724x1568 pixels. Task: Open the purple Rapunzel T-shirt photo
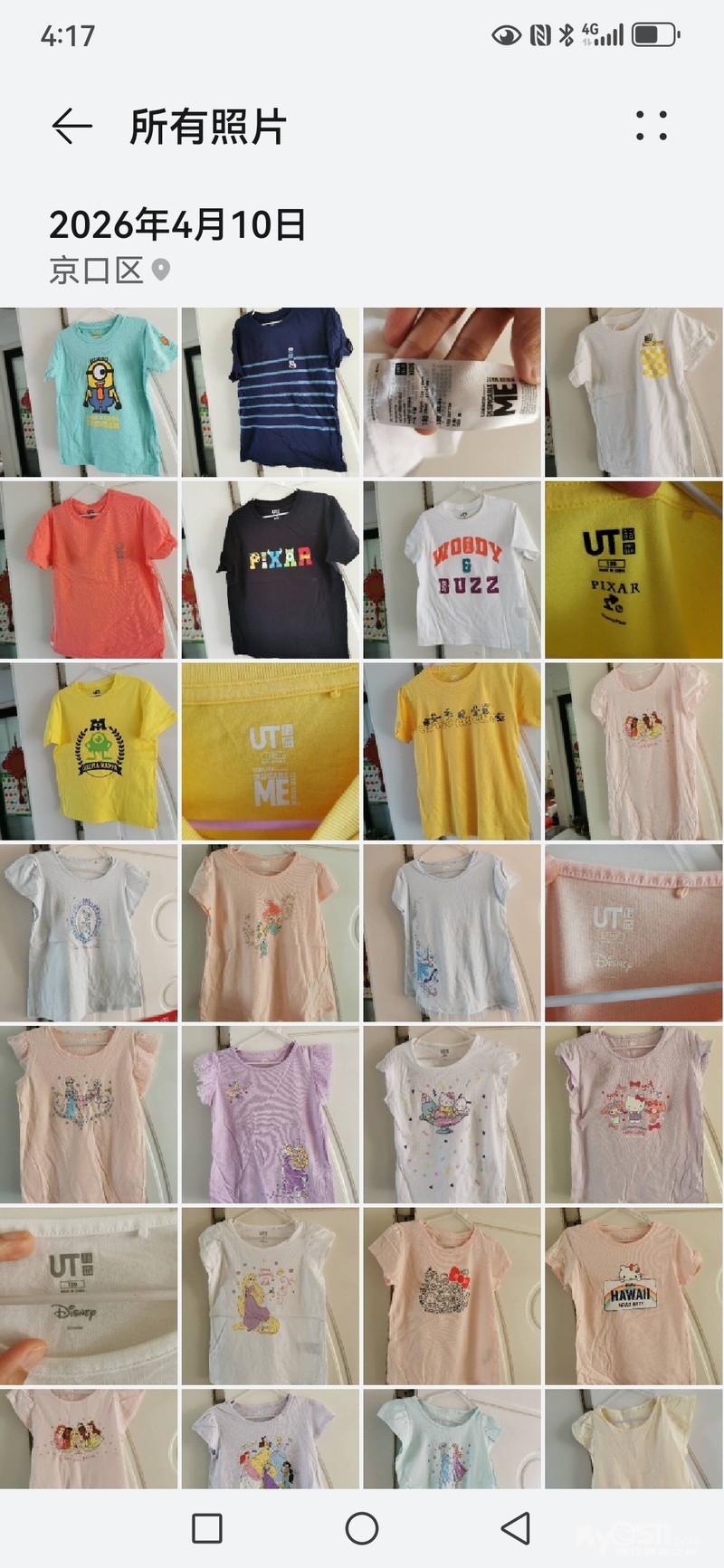pyautogui.click(x=271, y=1114)
